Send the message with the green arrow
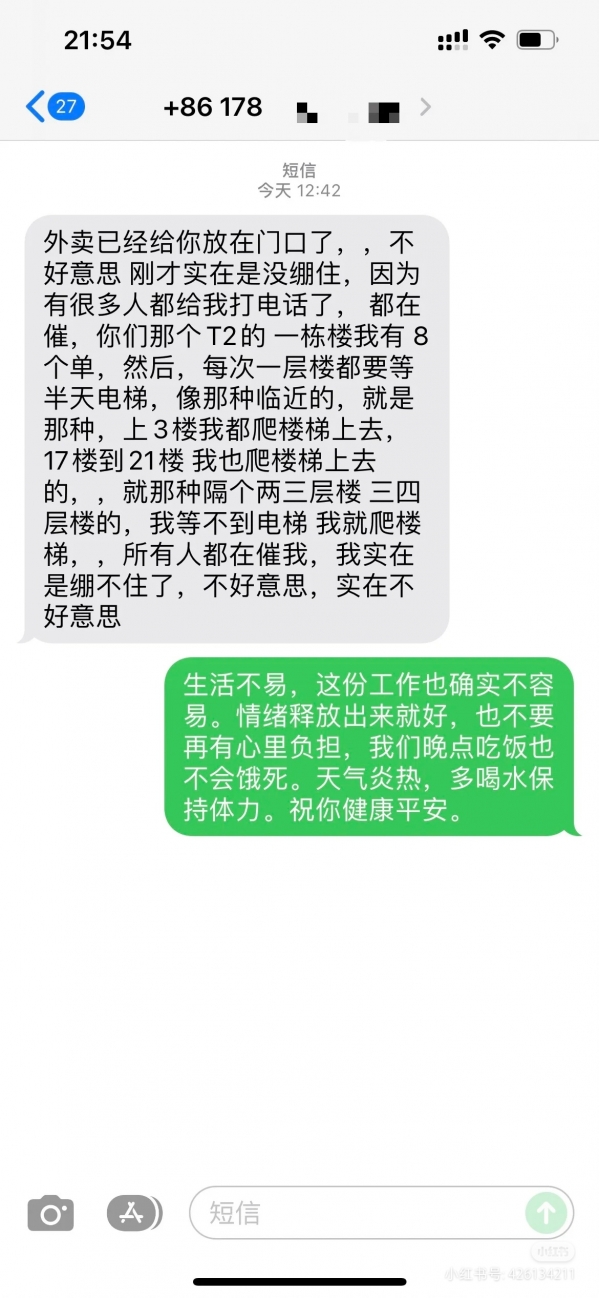Image resolution: width=600 pixels, height=1298 pixels. [546, 1214]
